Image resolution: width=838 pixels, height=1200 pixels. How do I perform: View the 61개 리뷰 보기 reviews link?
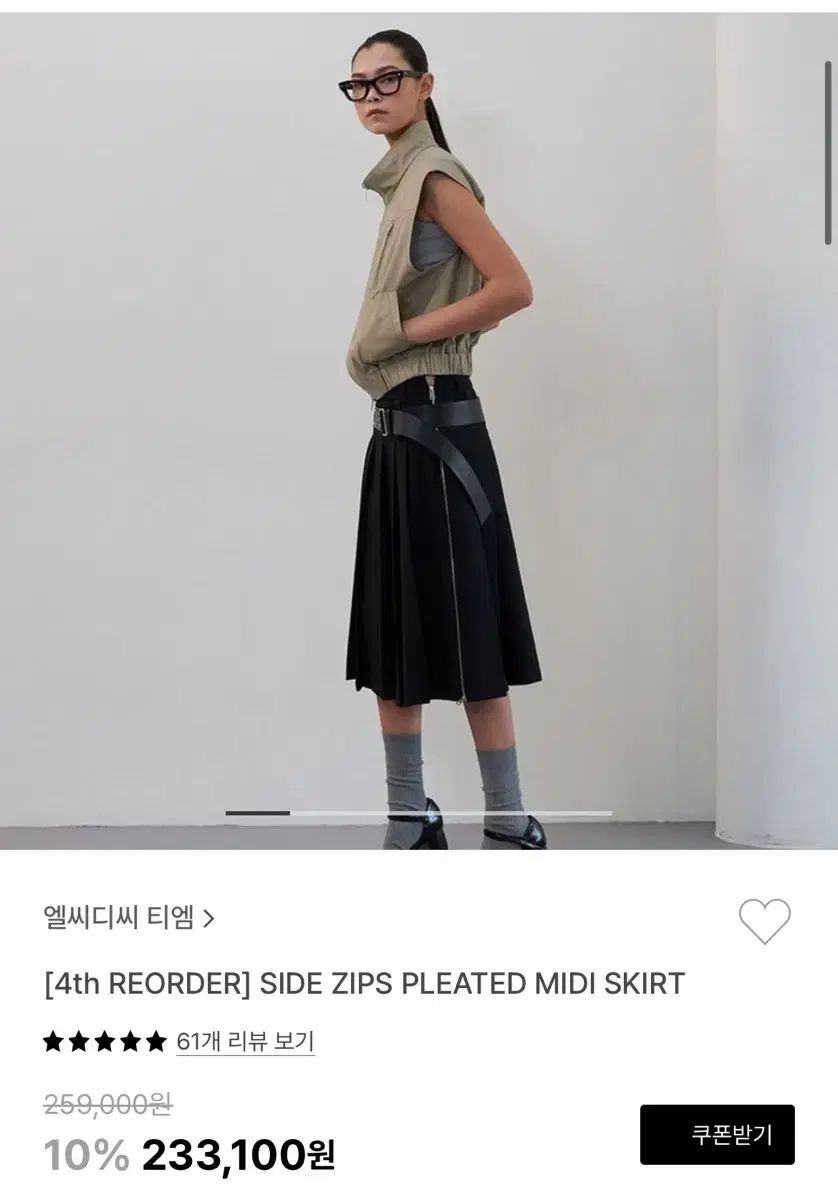pyautogui.click(x=245, y=1041)
